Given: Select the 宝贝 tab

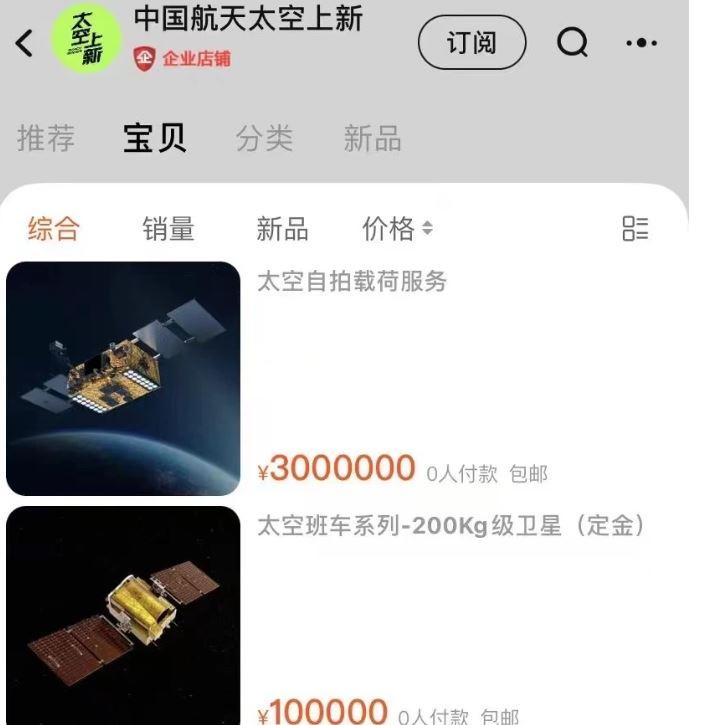Looking at the screenshot, I should 154,138.
